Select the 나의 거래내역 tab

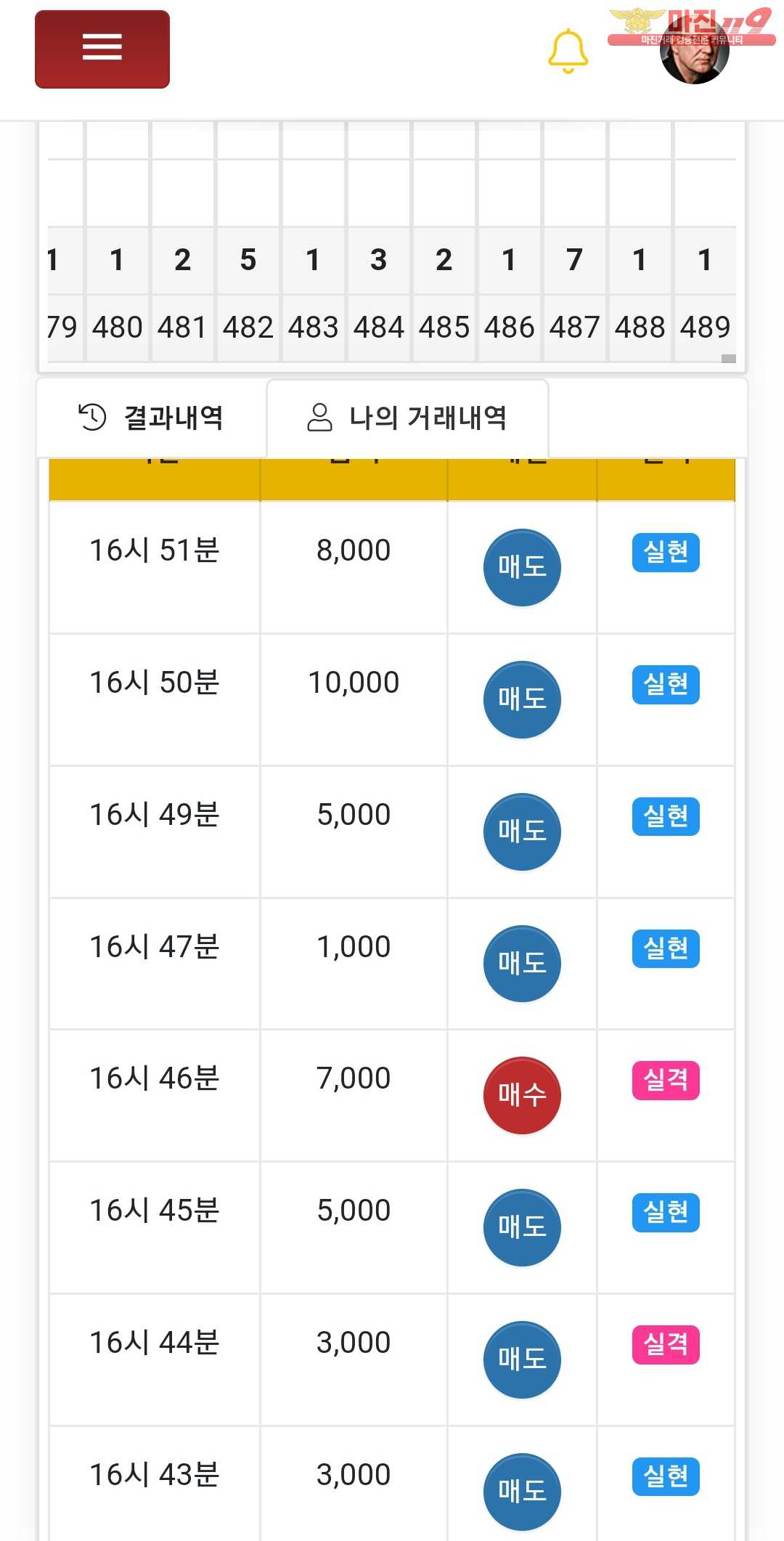click(x=407, y=418)
